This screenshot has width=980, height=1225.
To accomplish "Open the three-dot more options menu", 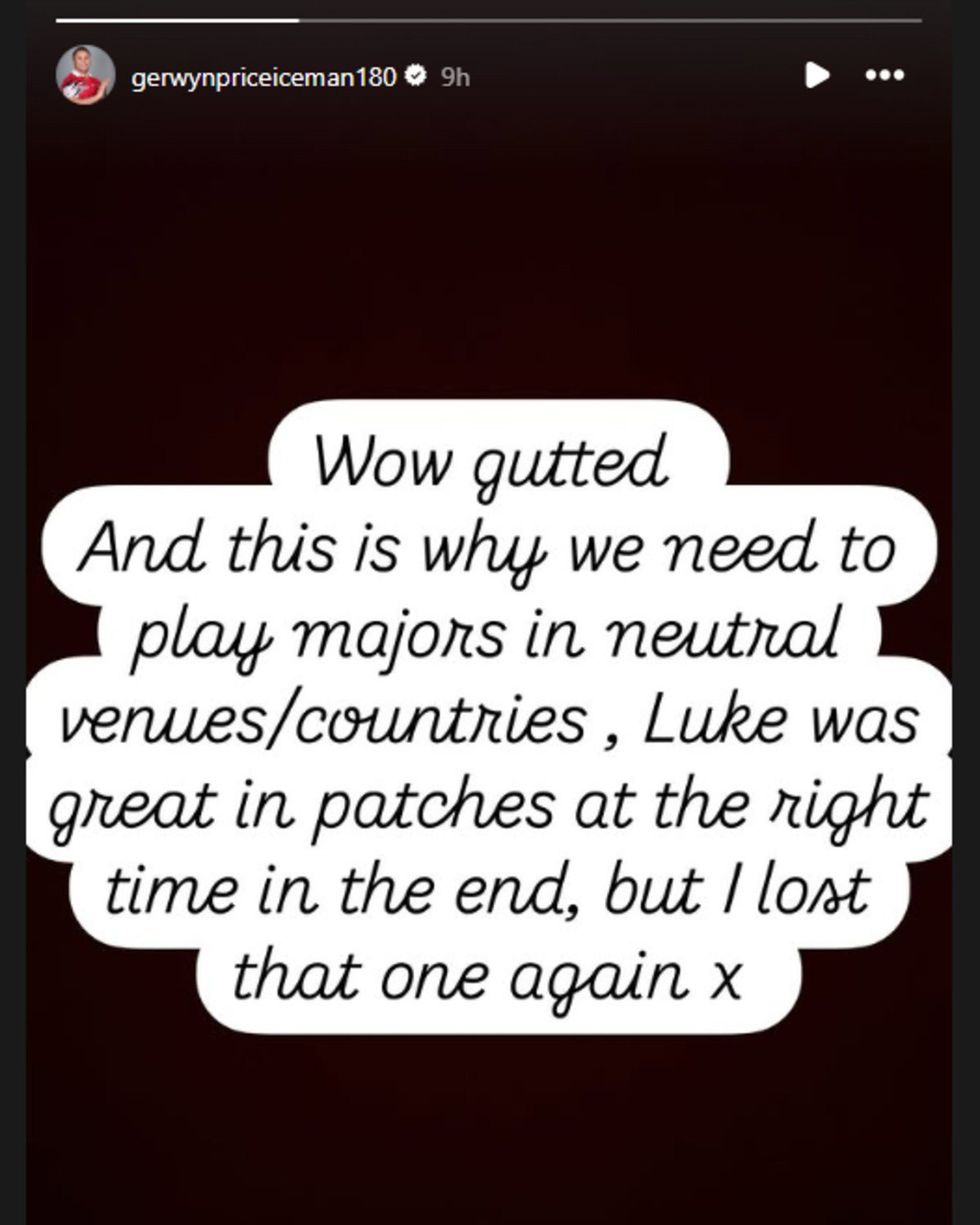I will coord(885,75).
